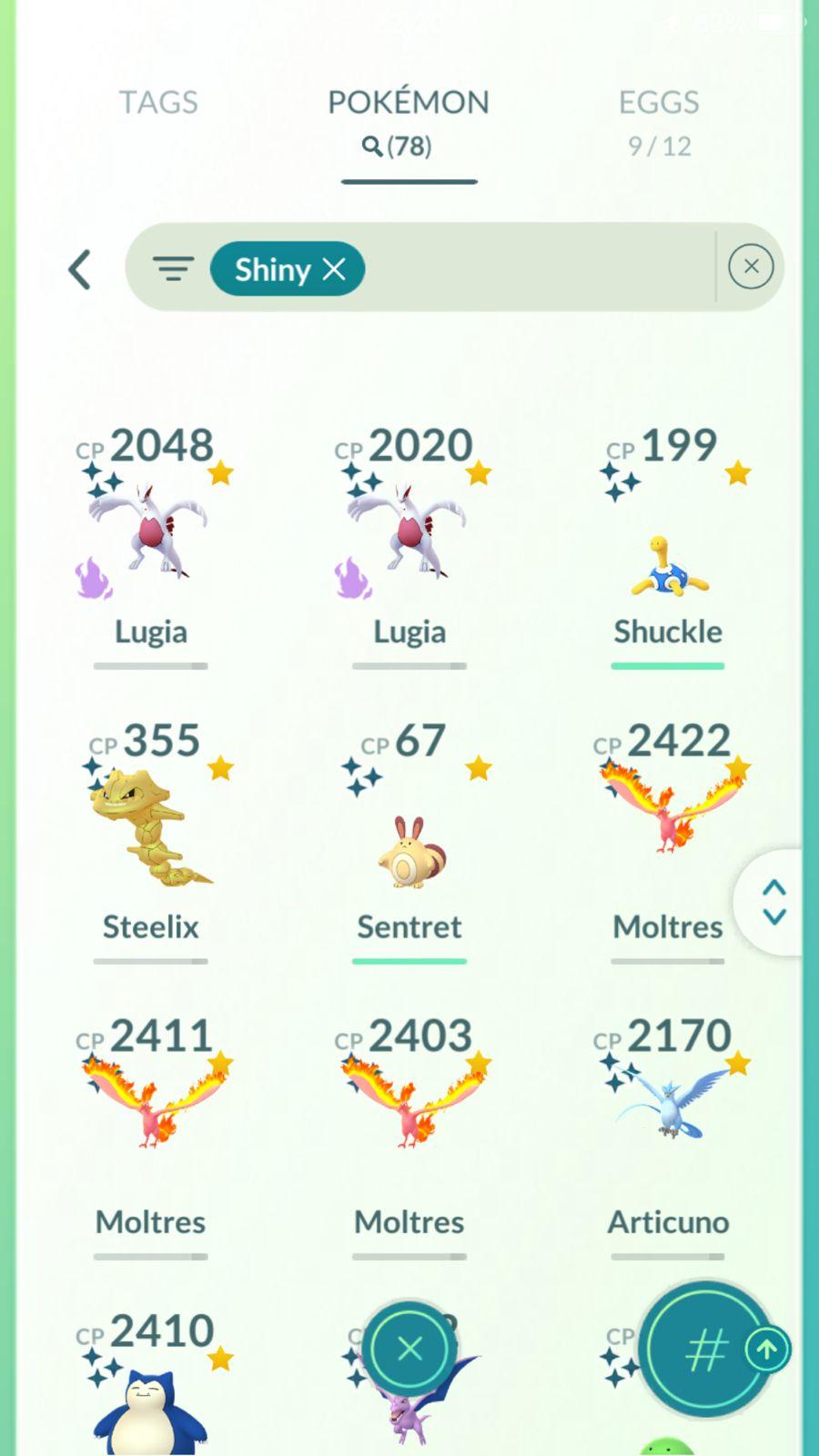The height and width of the screenshot is (1456, 819).
Task: Open the sort order hashtag button
Action: tap(705, 1350)
